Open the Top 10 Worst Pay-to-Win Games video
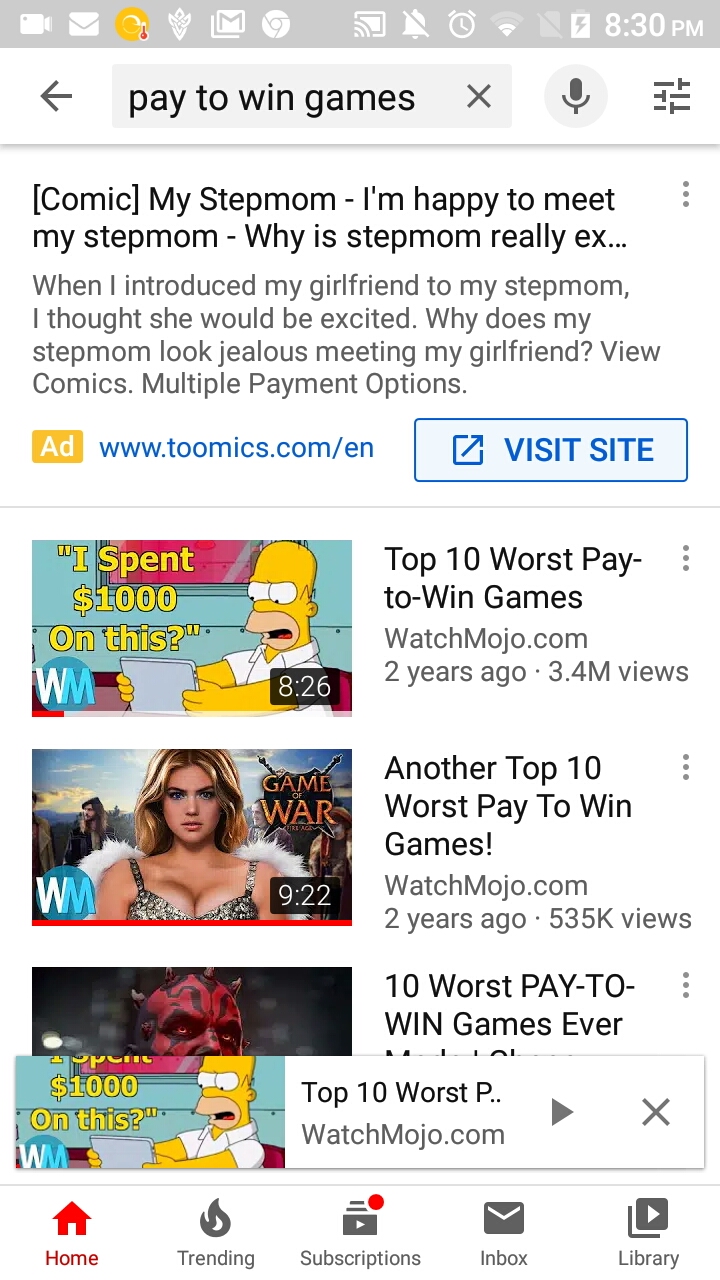Image resolution: width=720 pixels, height=1280 pixels. click(192, 628)
